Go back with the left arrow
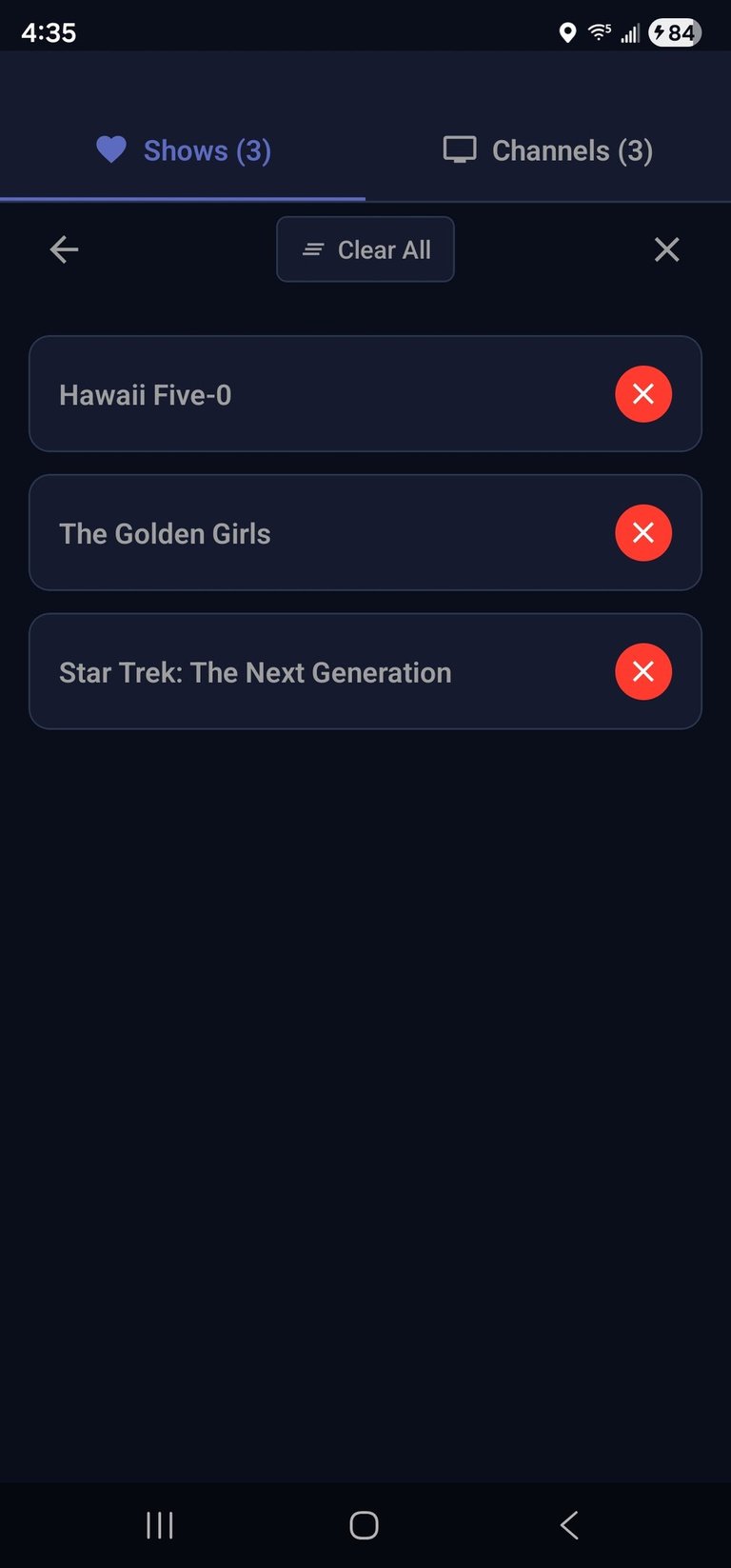Screen dimensions: 731x1568 [x=64, y=249]
